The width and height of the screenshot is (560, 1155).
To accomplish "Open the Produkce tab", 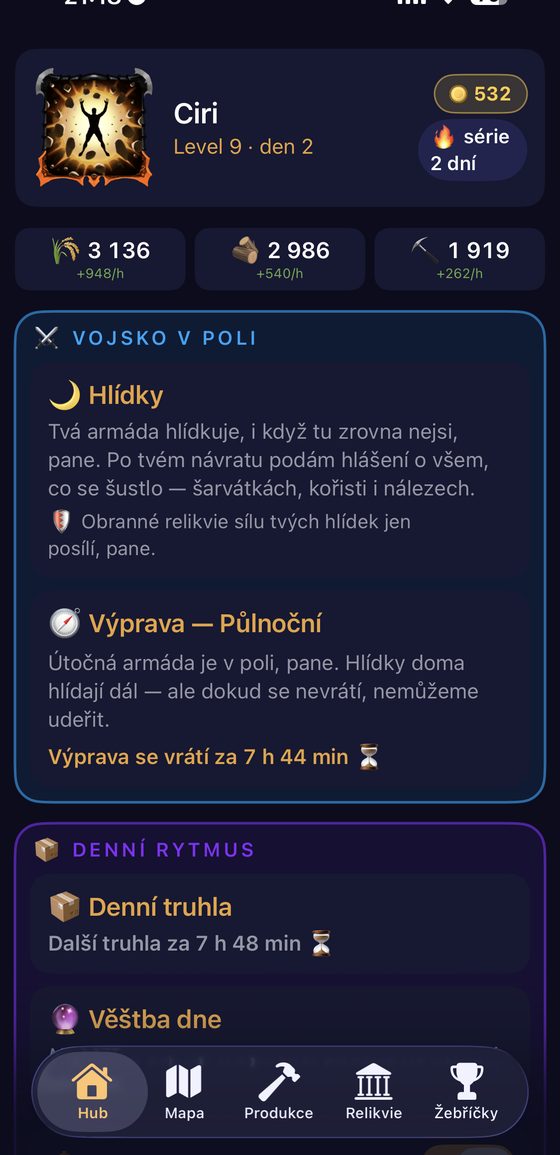I will pos(279,1092).
